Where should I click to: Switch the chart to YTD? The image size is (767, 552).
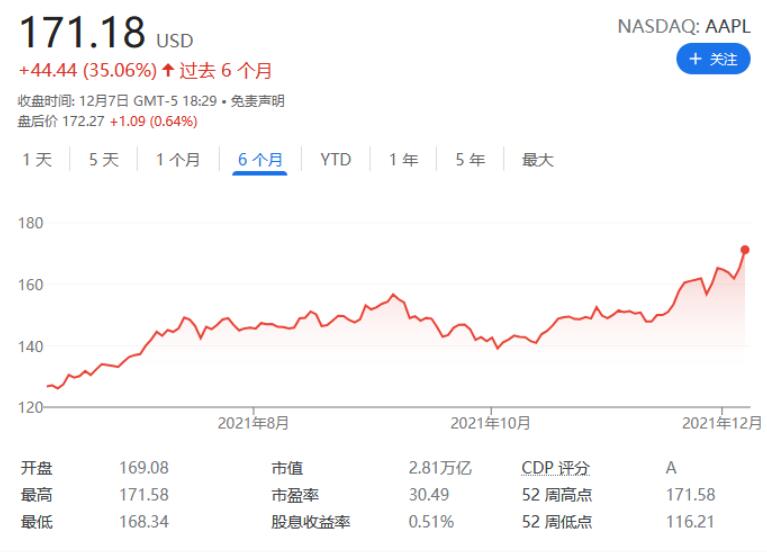[336, 160]
